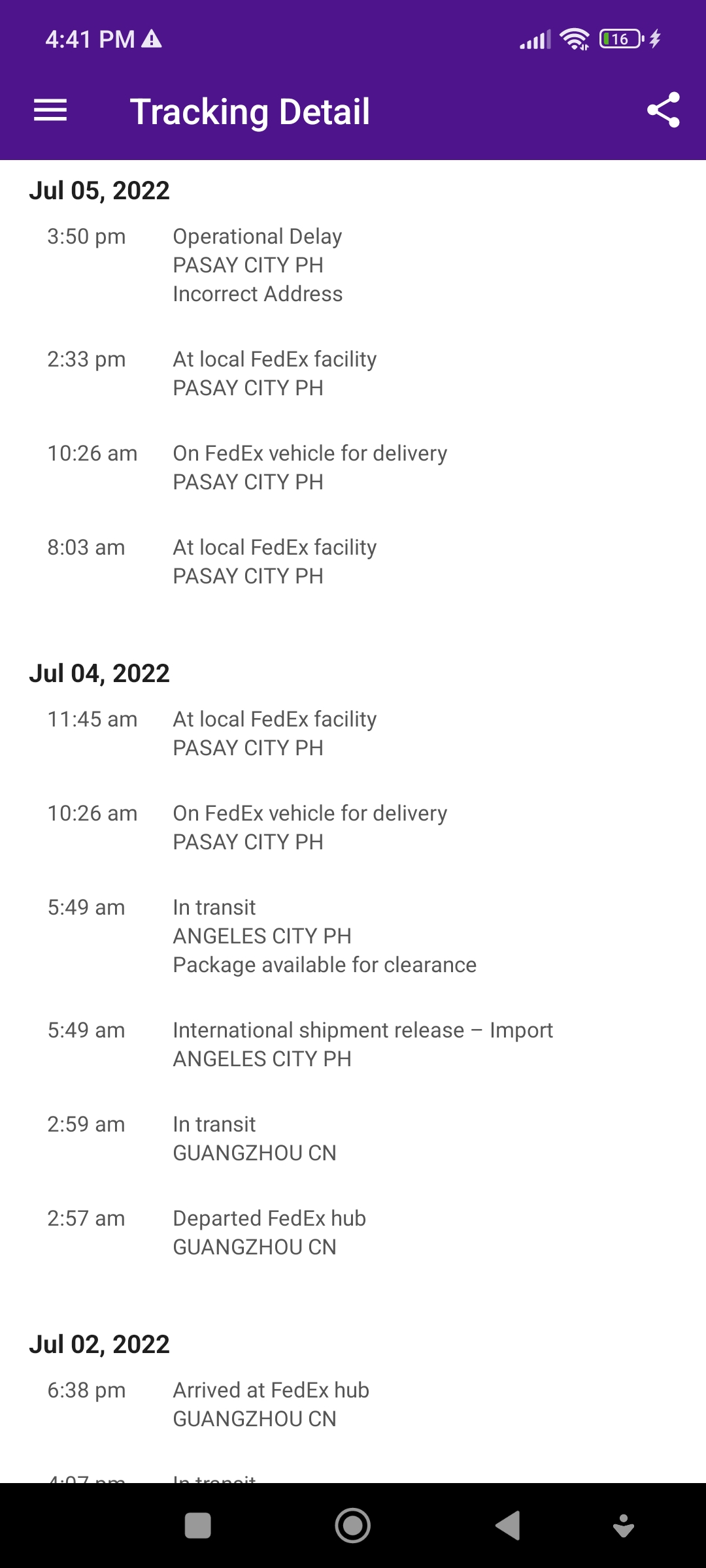Tap the Jul 05, 2022 date header
706x1568 pixels.
99,190
